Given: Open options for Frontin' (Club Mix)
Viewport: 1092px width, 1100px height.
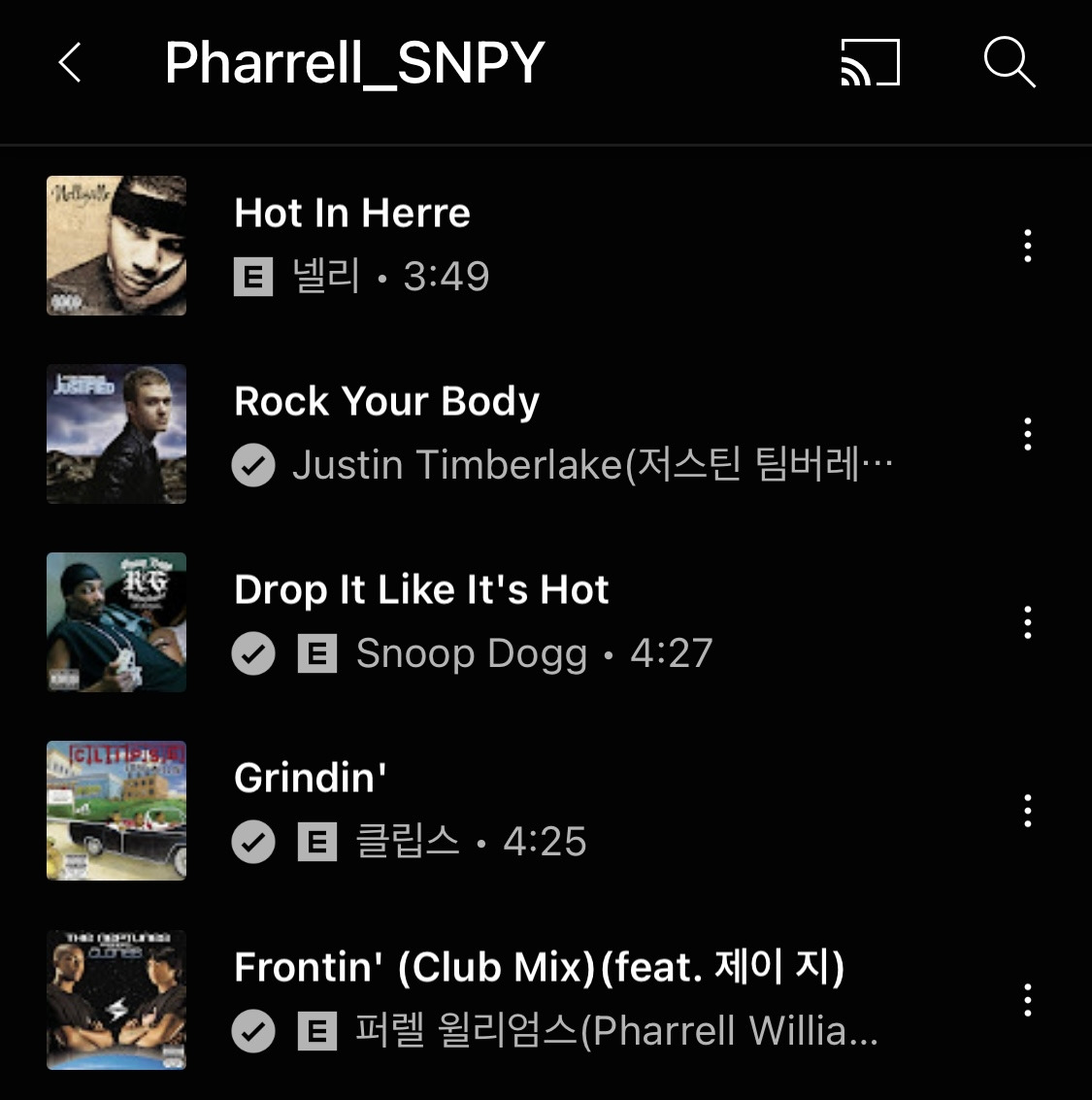Looking at the screenshot, I should click(x=1027, y=1000).
